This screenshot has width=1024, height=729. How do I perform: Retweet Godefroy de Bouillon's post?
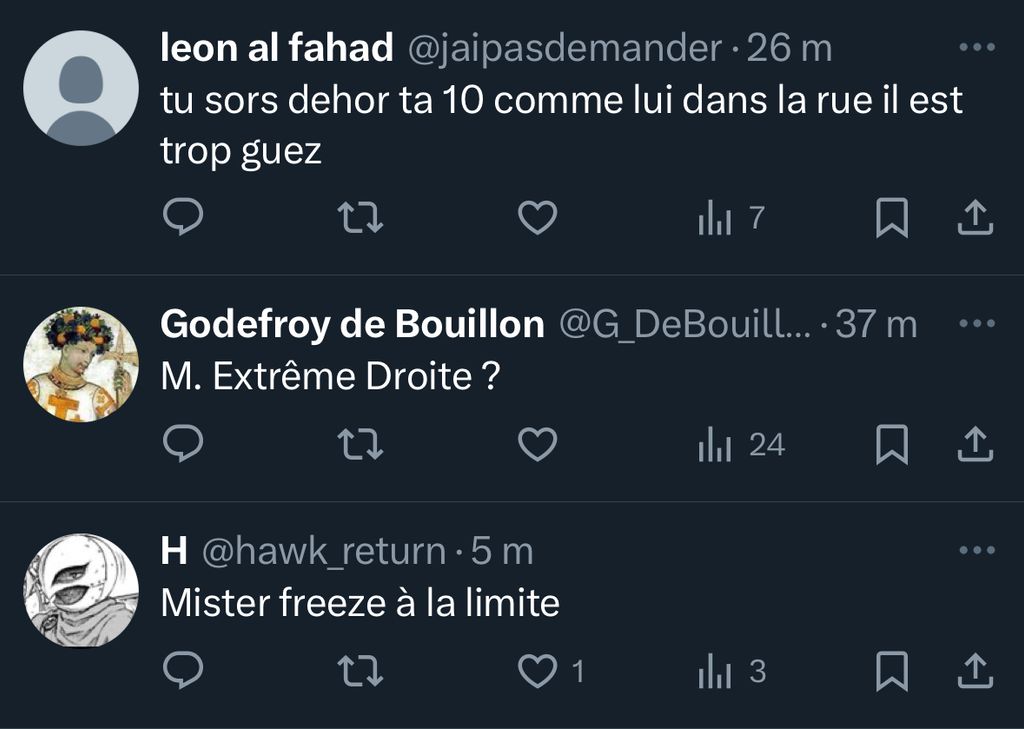click(361, 445)
